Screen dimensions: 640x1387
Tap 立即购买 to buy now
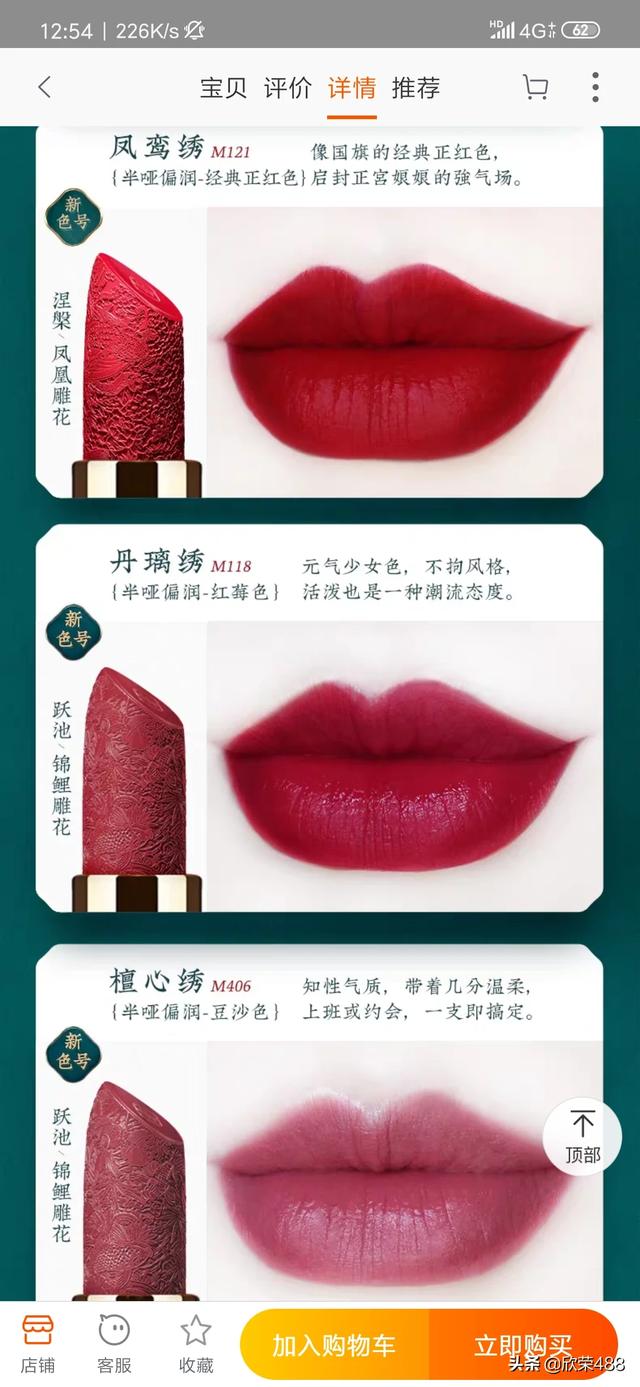coord(523,1345)
